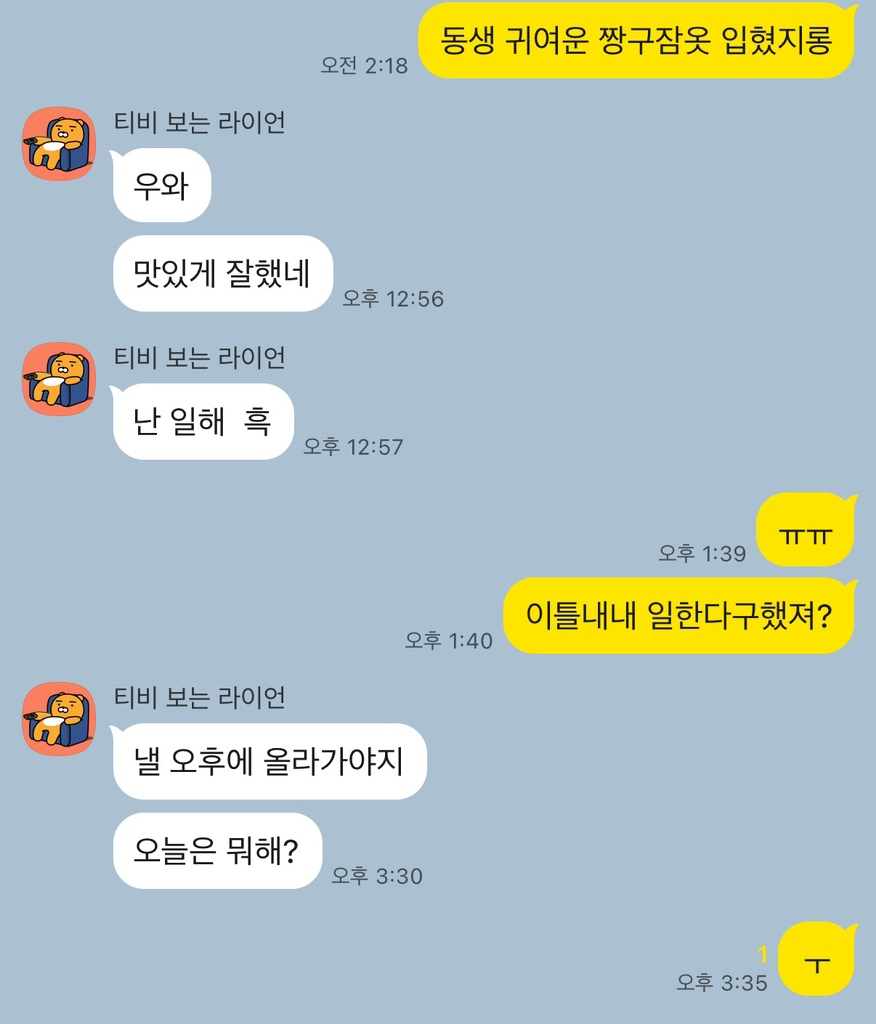Tap the 라이언 avatar next to 난 일해 흑
876x1024 pixels.
(58, 379)
